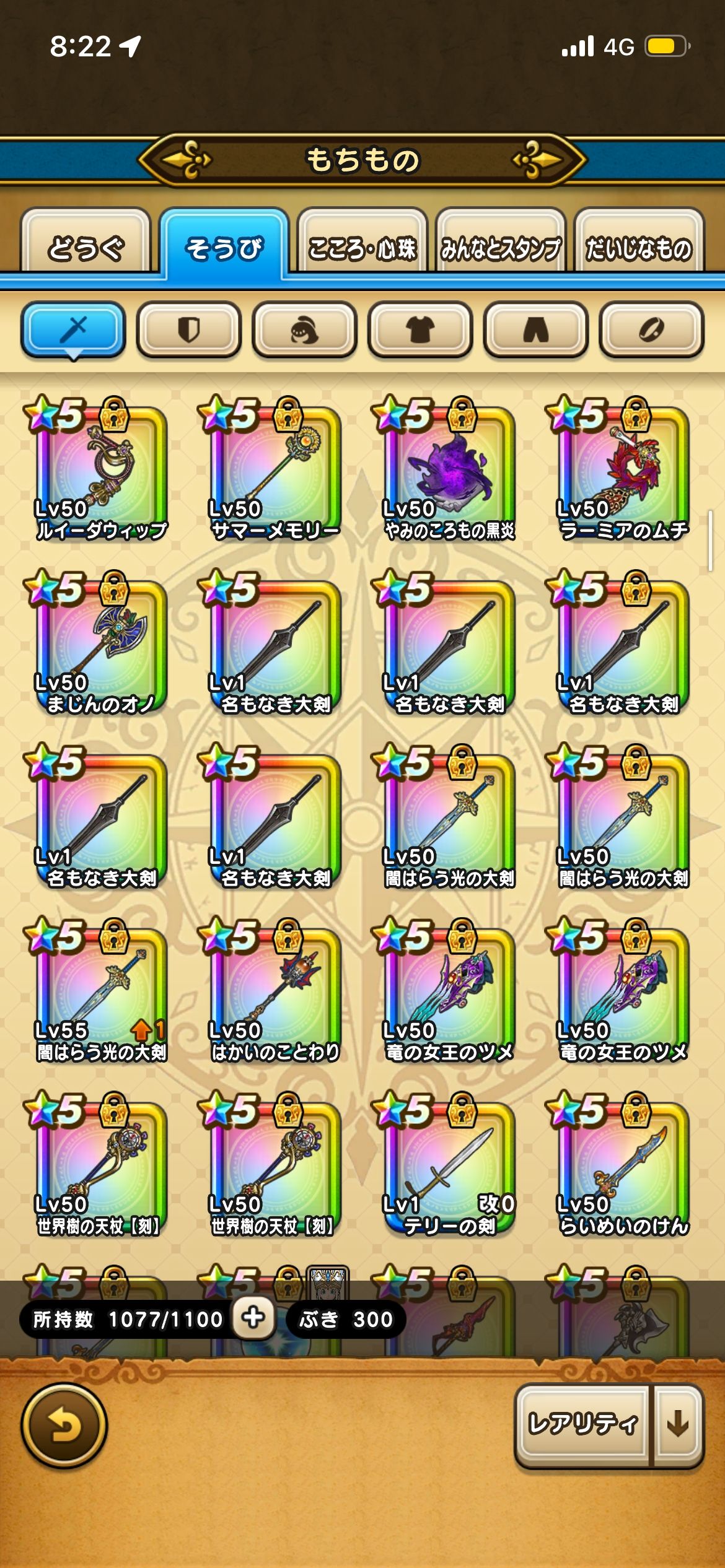Switch to the どうぐ tab
This screenshot has width=725, height=1568.
(86, 246)
